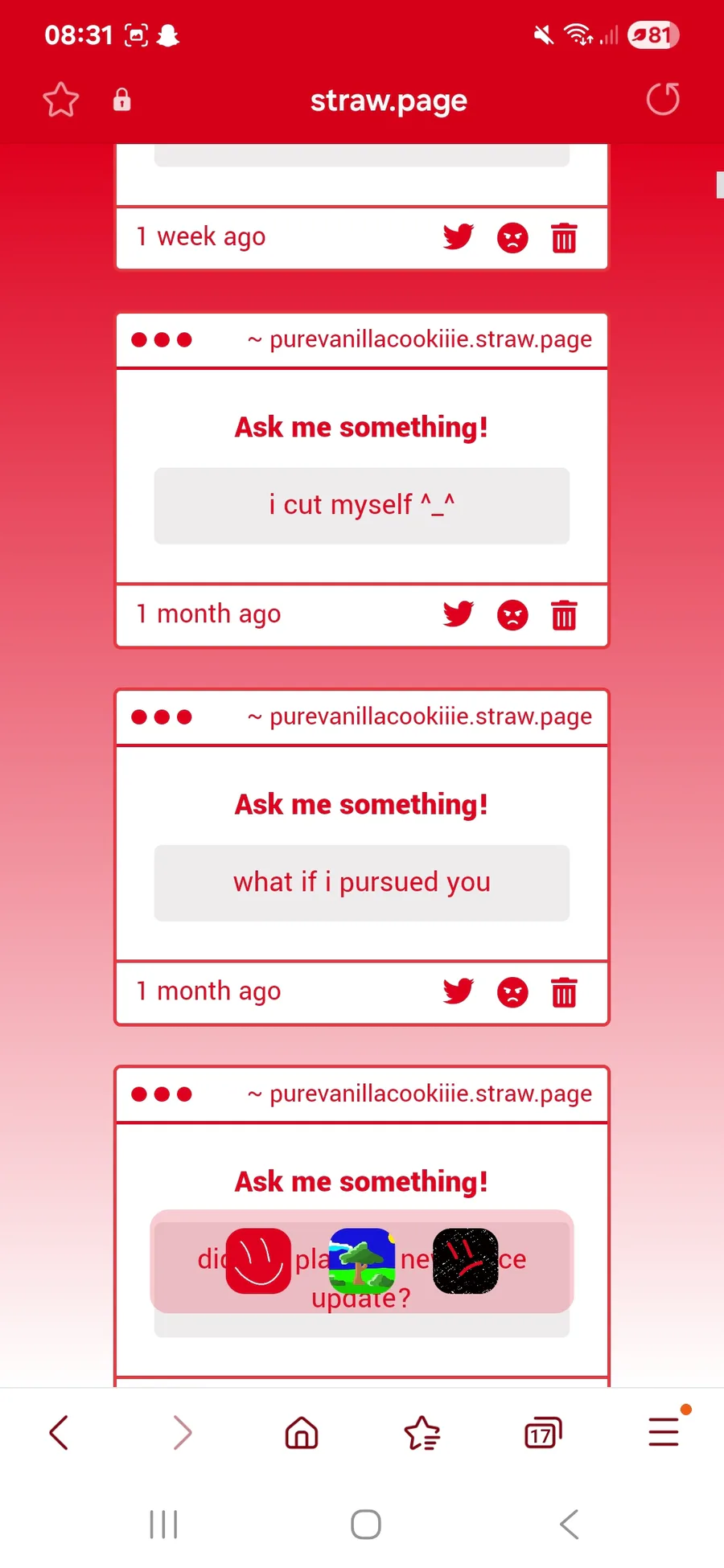Go to the phone's home screen

tap(366, 1524)
